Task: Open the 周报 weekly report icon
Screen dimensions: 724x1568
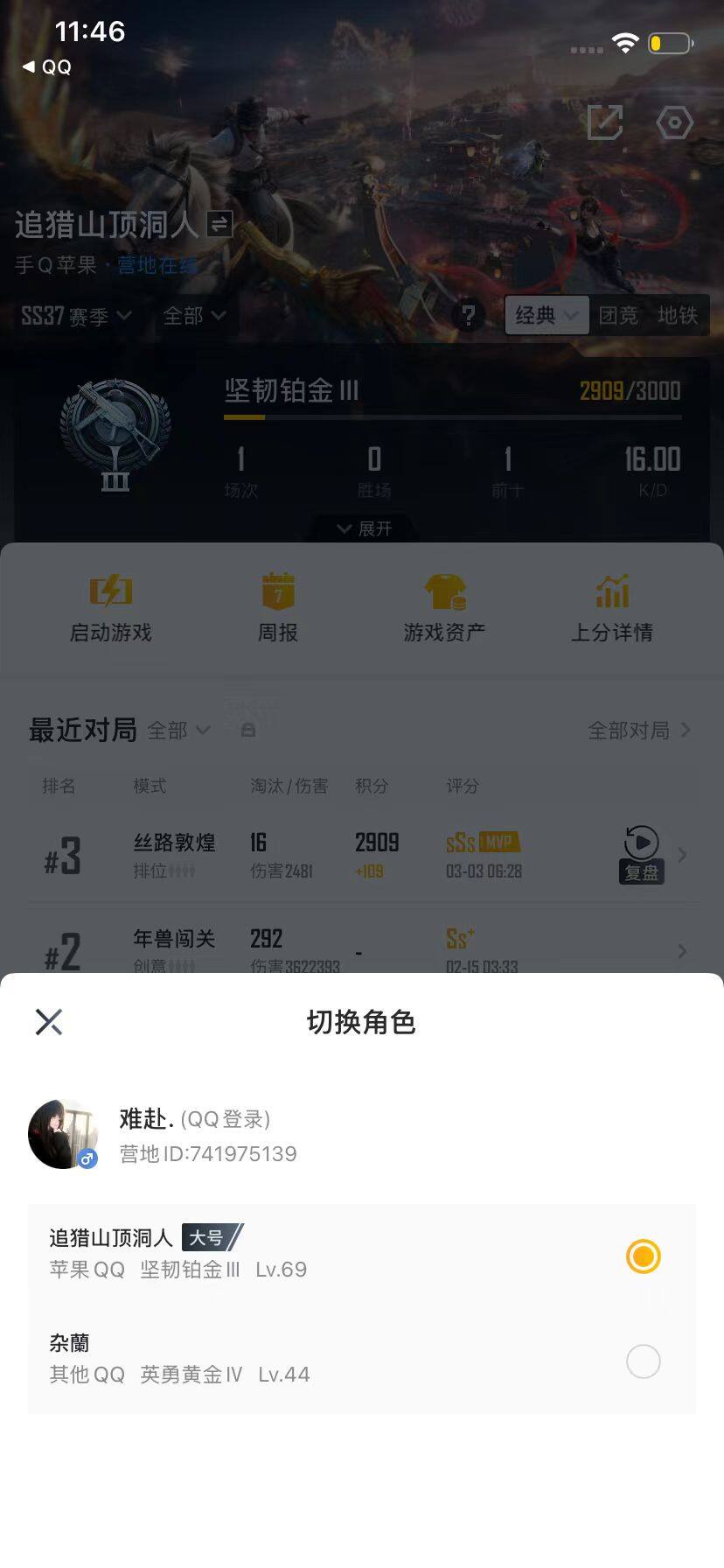Action: pos(277,591)
